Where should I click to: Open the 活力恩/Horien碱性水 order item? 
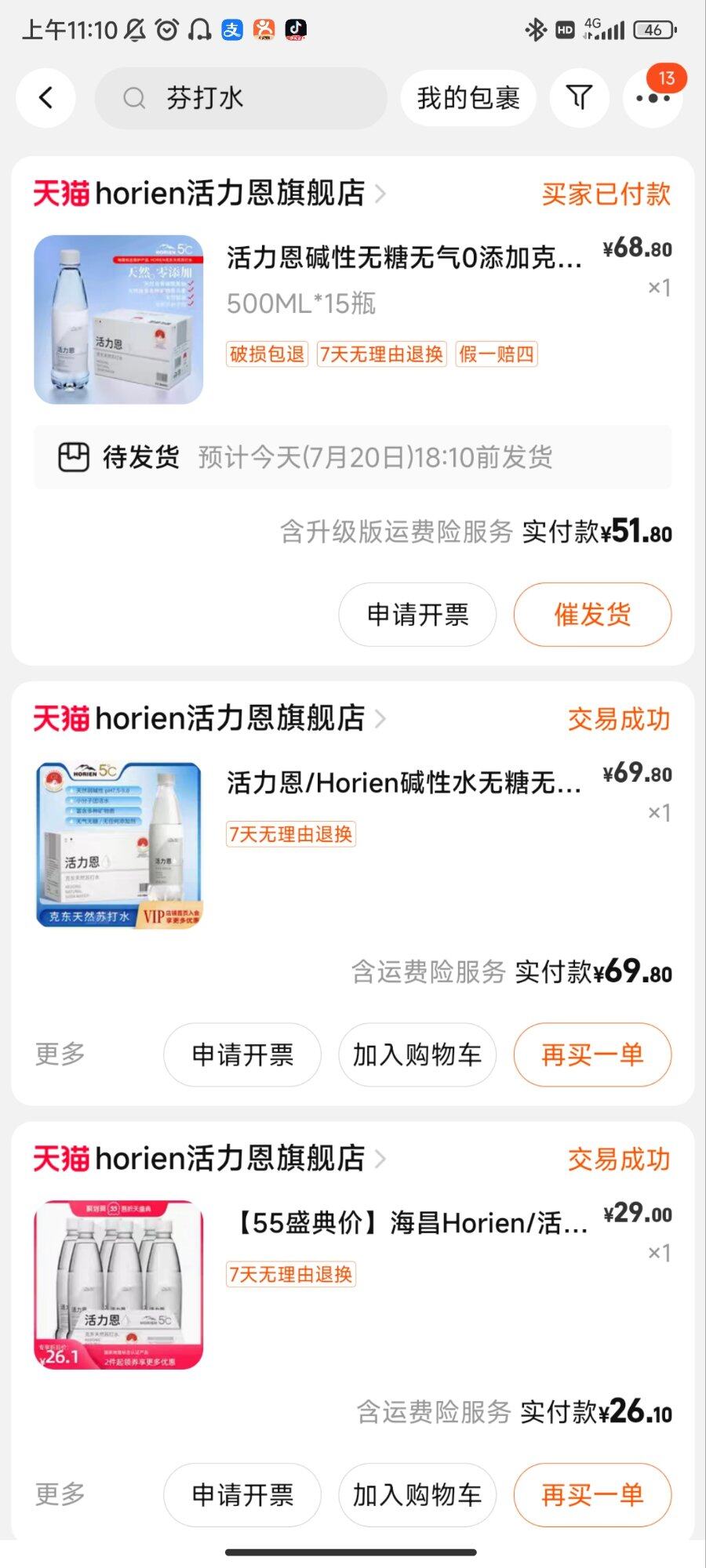coord(404,782)
